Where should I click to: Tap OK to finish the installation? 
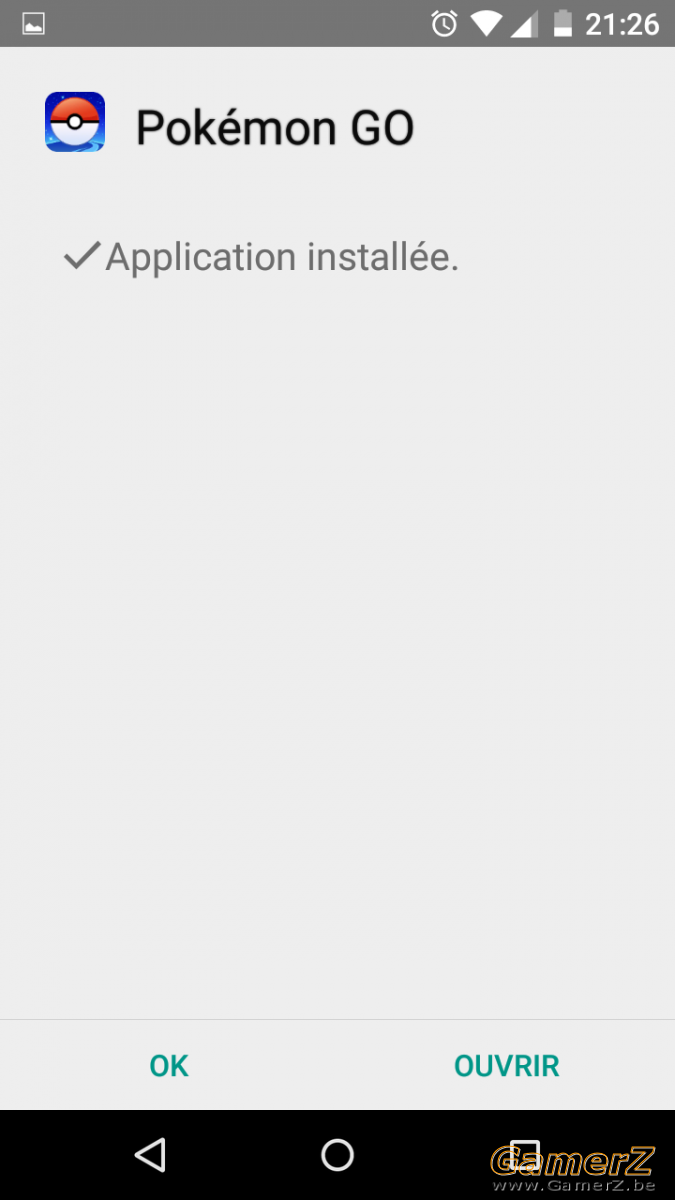pos(169,1066)
